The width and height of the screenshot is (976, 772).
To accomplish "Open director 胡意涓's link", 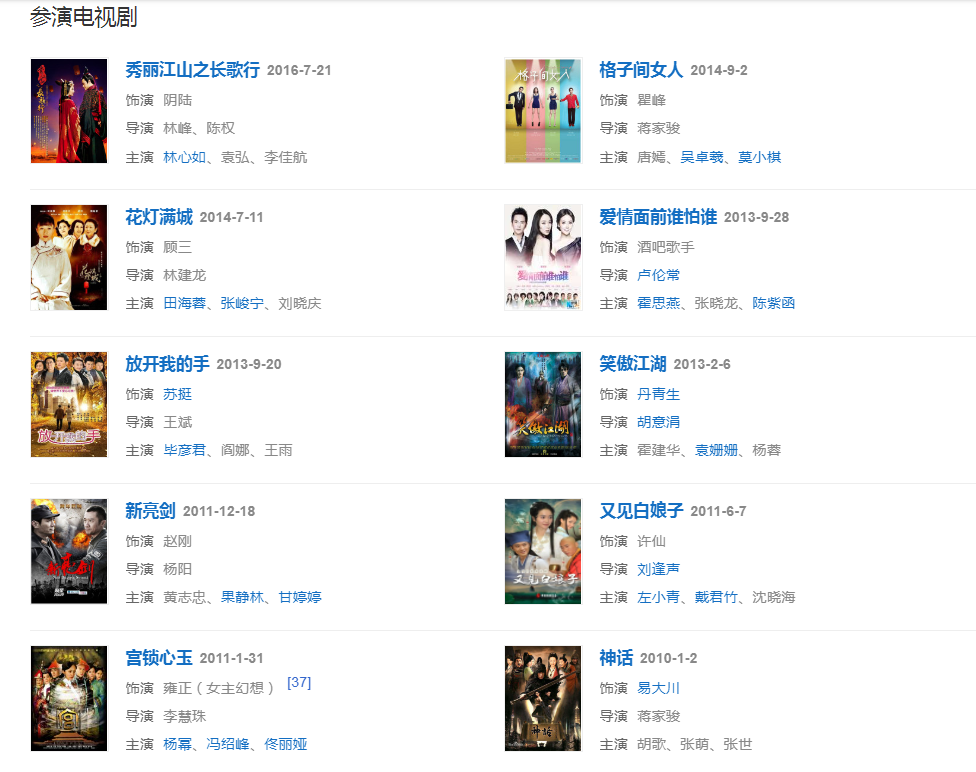I will pyautogui.click(x=658, y=422).
